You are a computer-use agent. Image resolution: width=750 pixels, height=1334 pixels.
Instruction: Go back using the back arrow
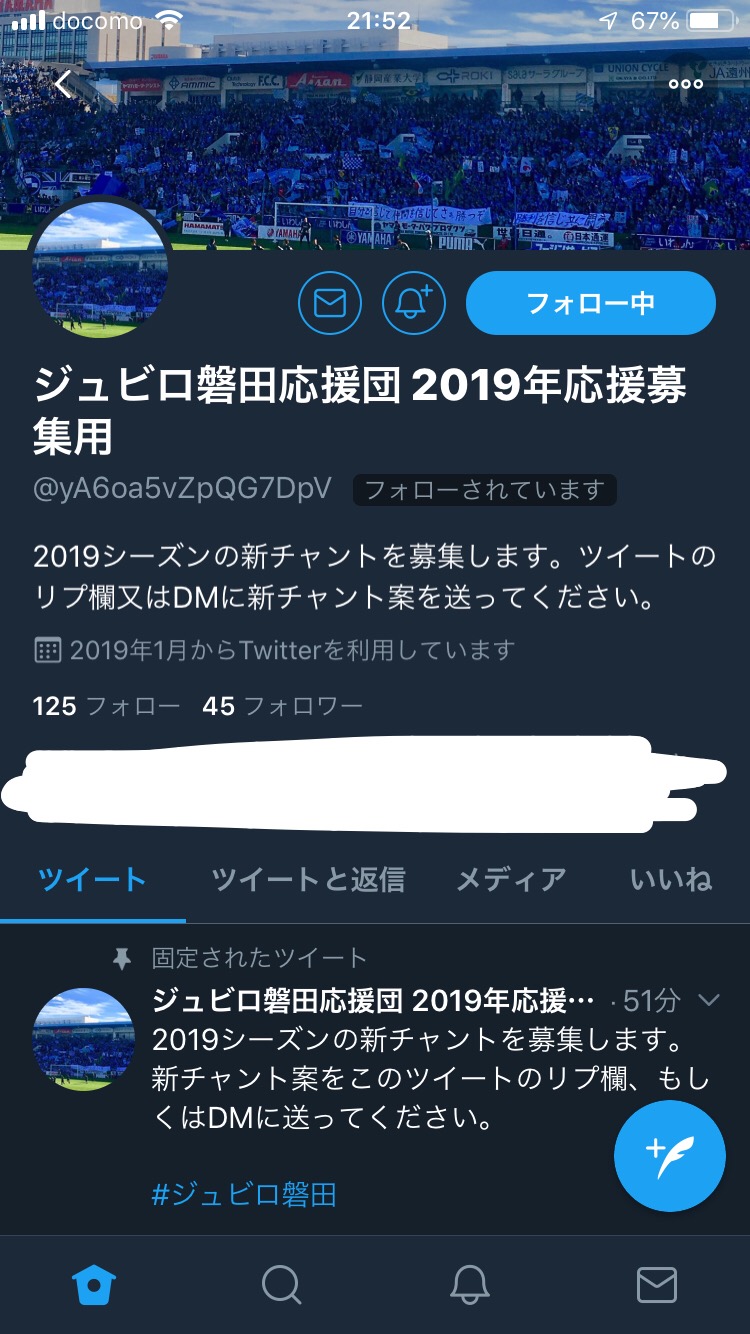click(64, 84)
